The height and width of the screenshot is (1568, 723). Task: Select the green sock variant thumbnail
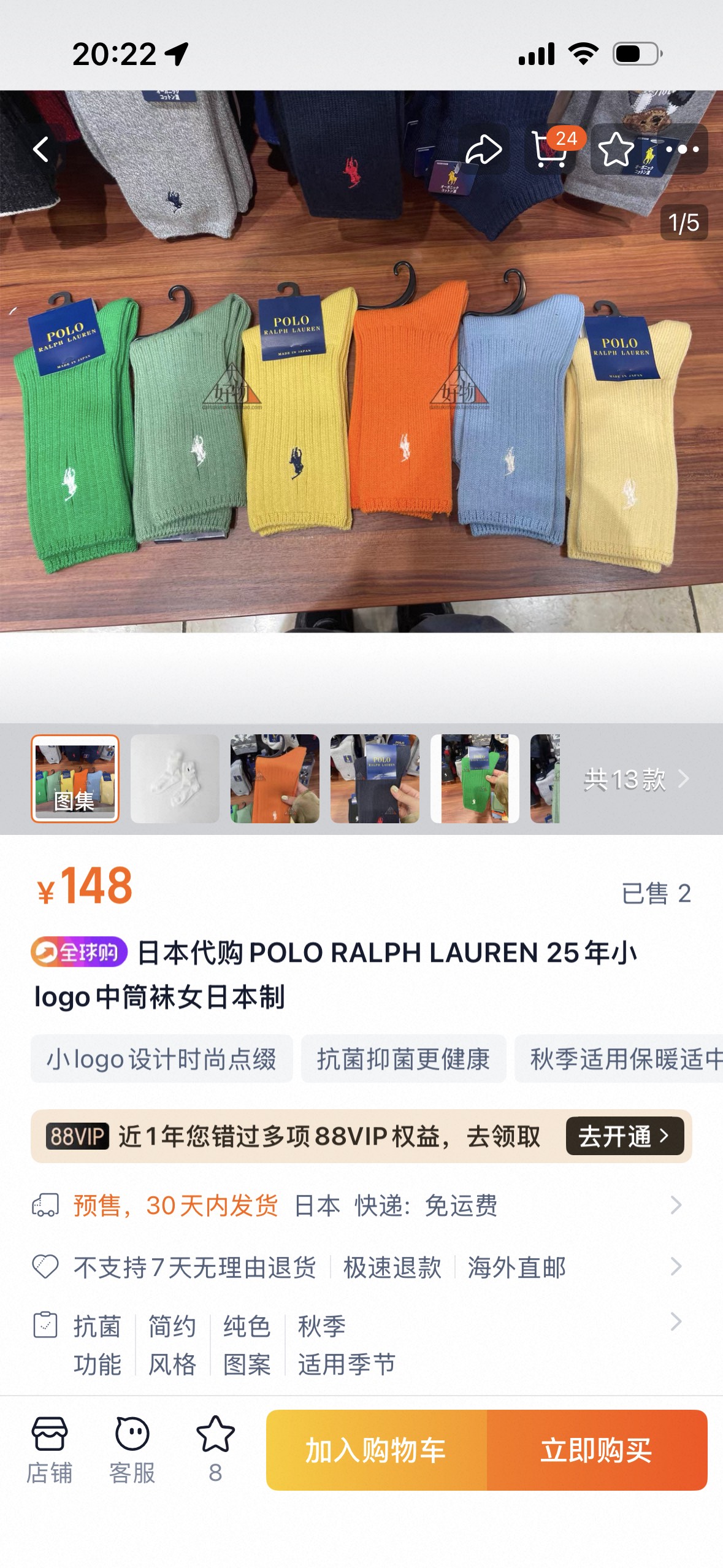click(x=475, y=778)
